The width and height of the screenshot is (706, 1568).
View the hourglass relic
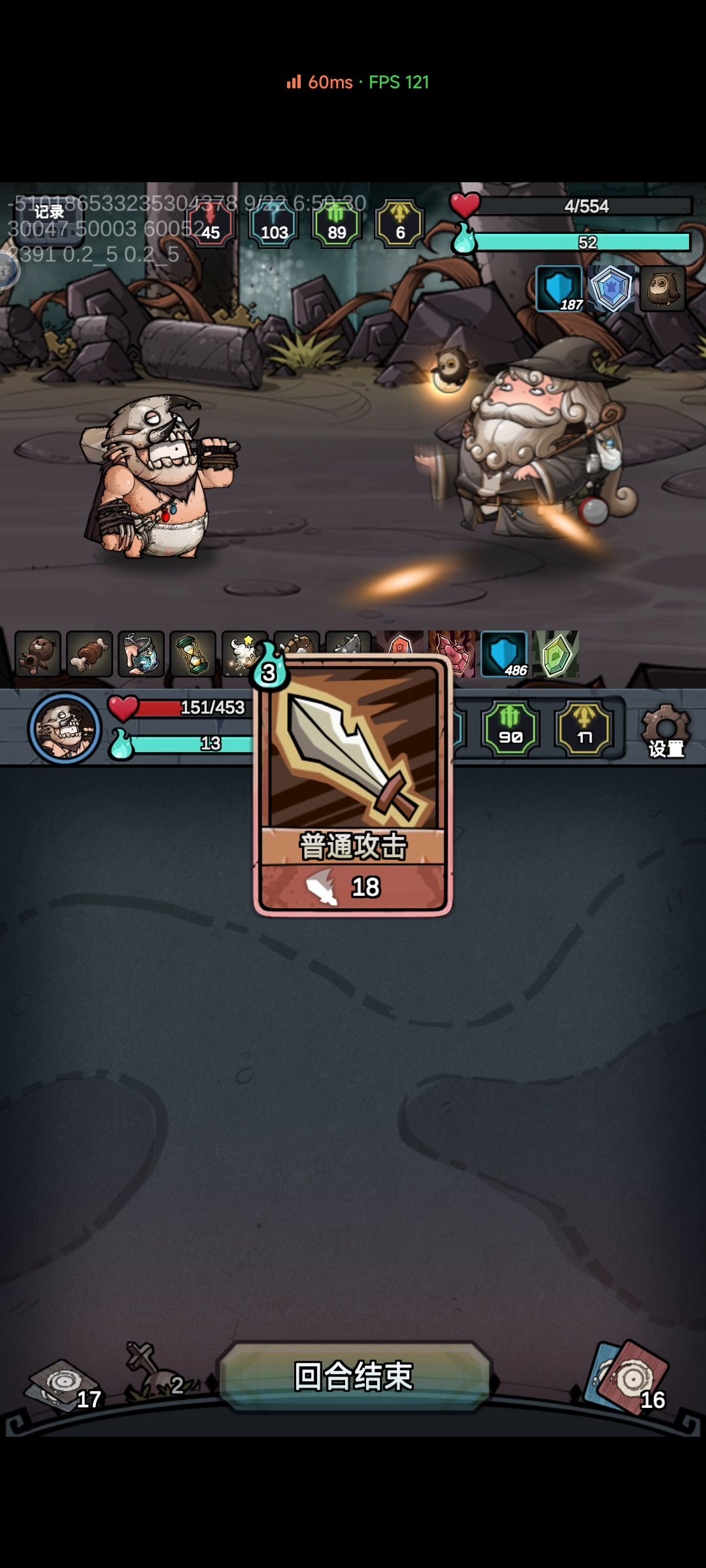tap(193, 653)
